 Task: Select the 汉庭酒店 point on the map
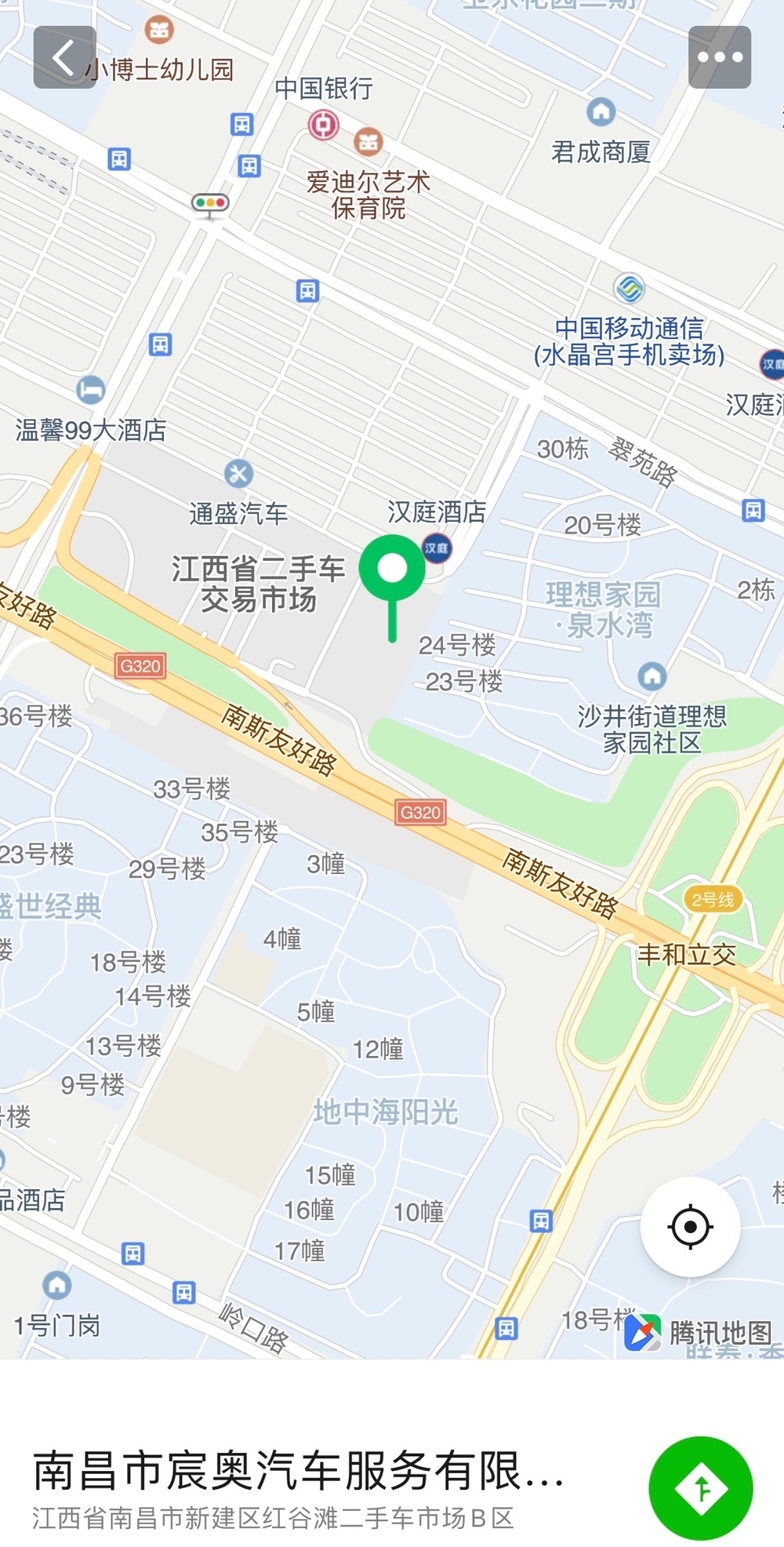(x=437, y=547)
